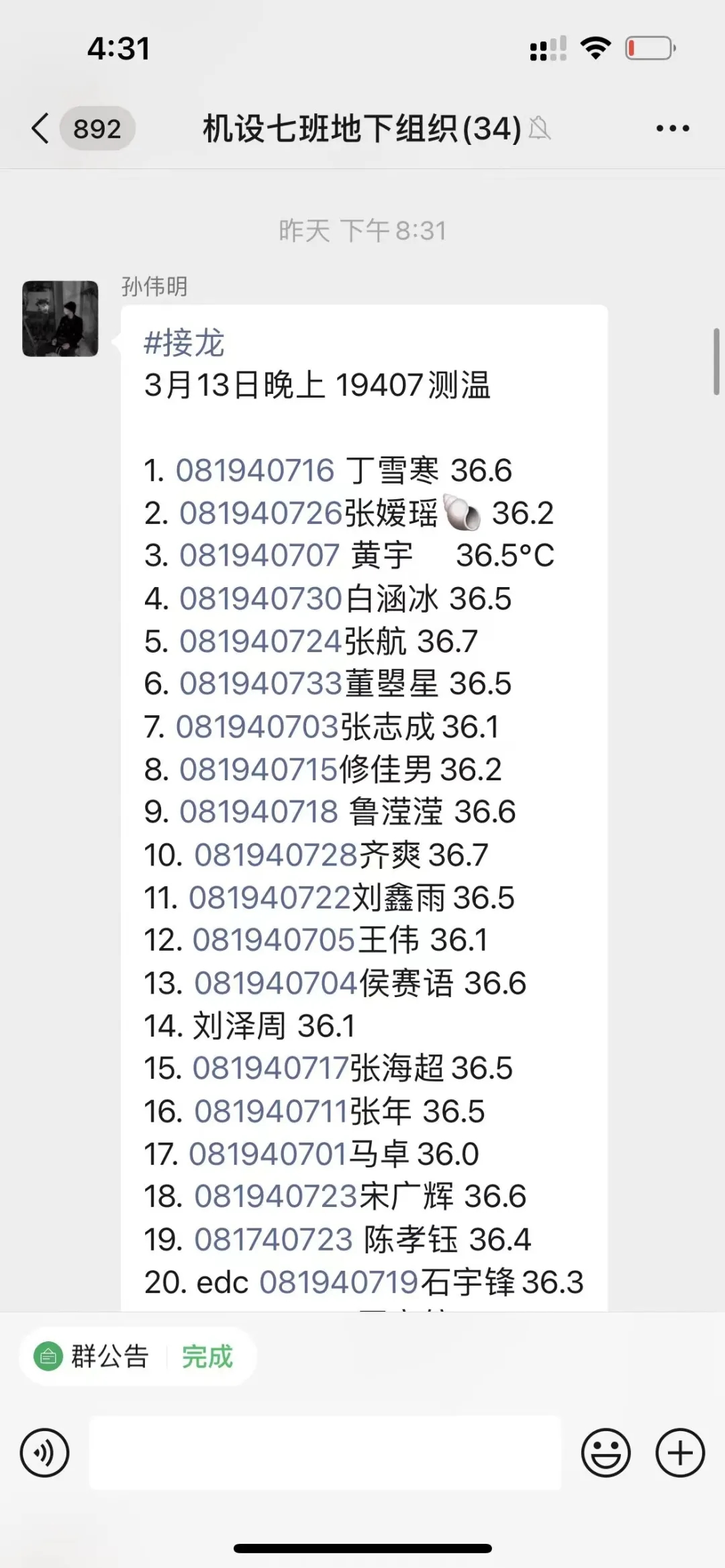Tap number 081940724 beside 张航
725x1568 pixels.
point(261,641)
